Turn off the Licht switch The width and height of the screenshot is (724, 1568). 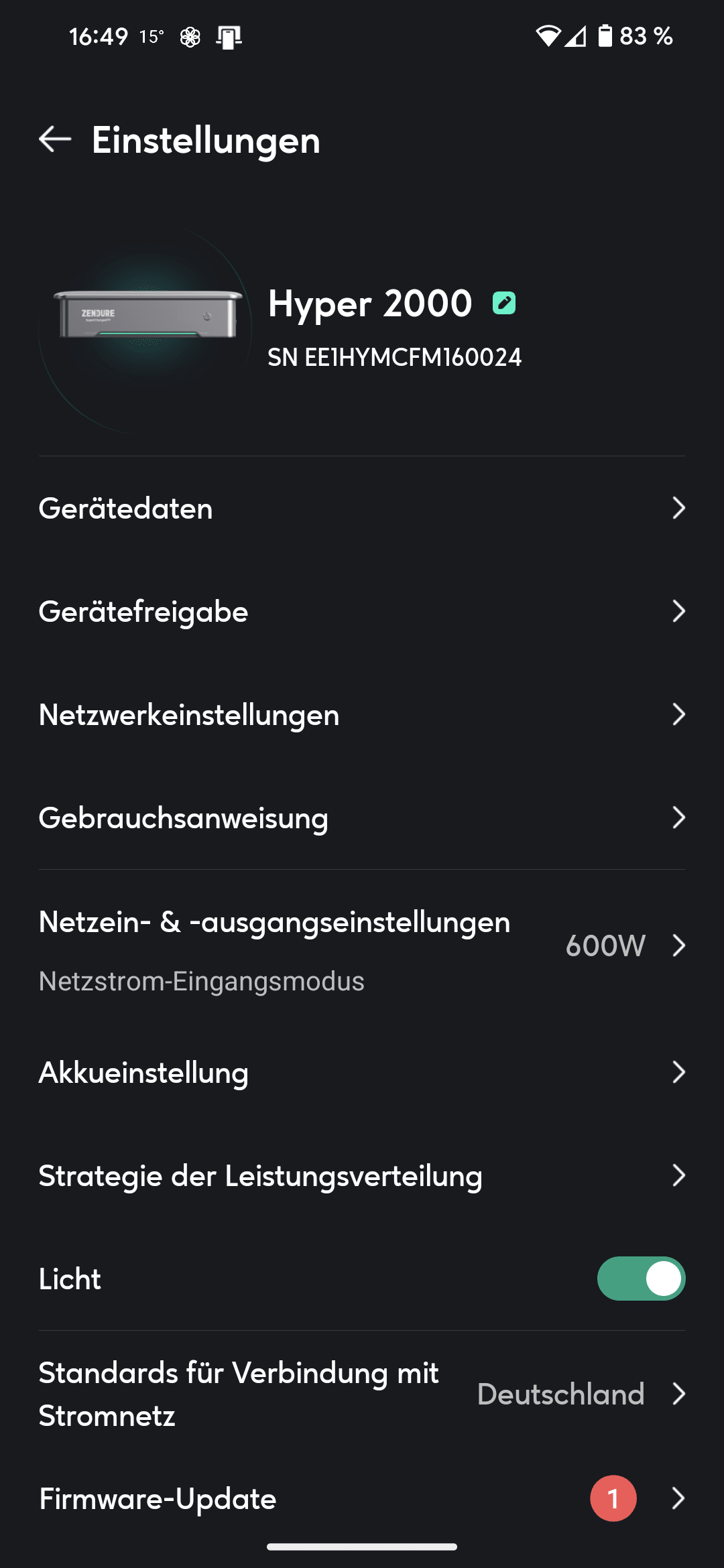641,1279
